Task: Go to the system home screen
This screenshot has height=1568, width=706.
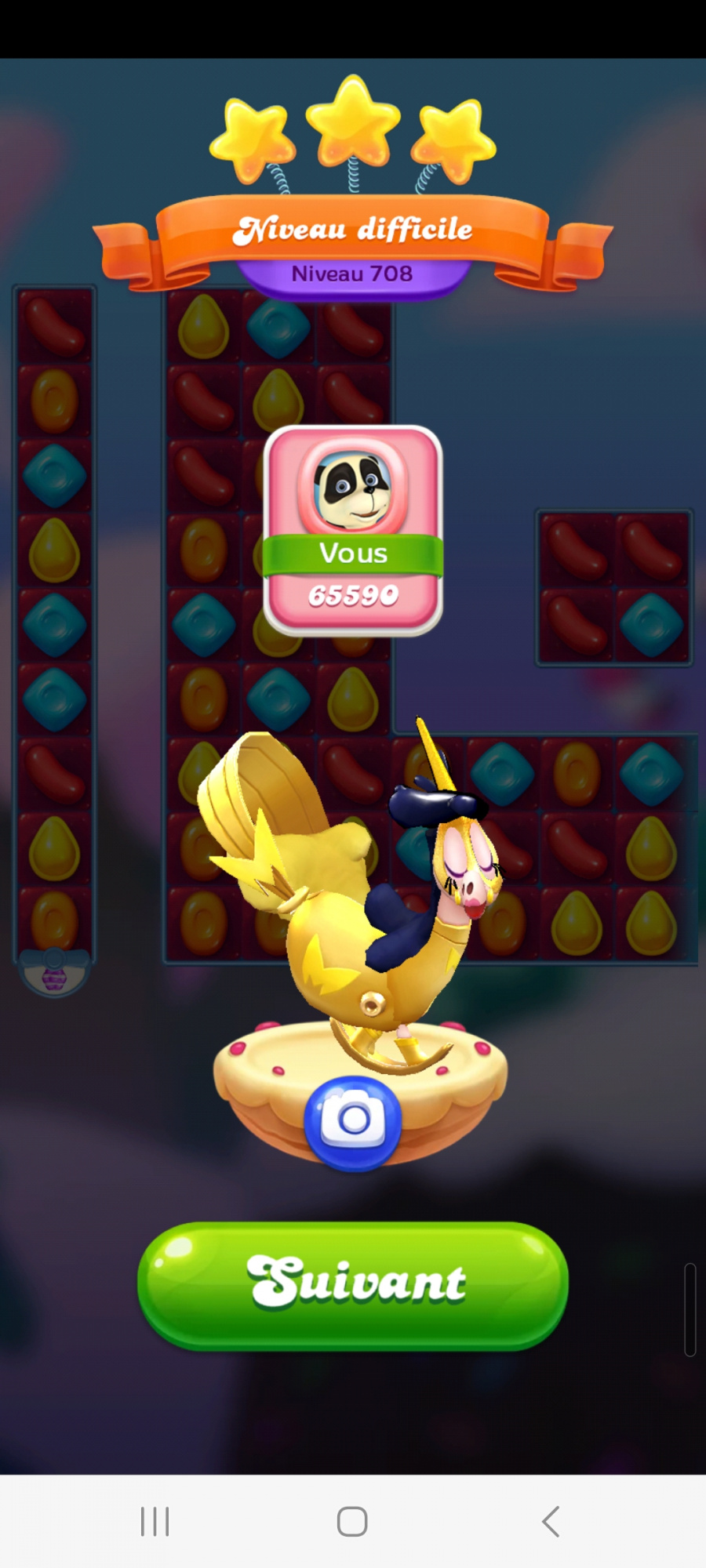Action: point(352,1522)
